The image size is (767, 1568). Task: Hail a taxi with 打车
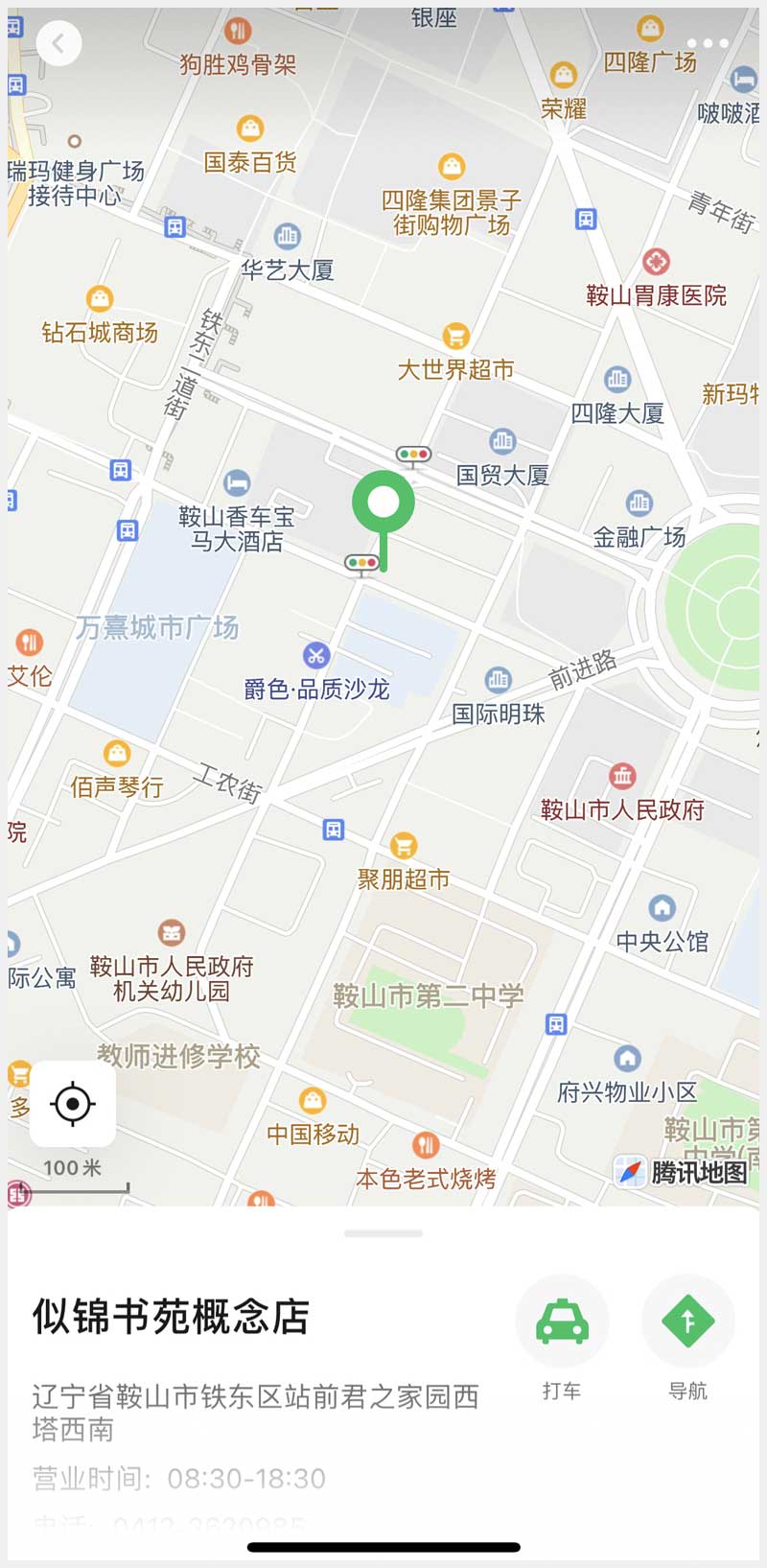[562, 1322]
